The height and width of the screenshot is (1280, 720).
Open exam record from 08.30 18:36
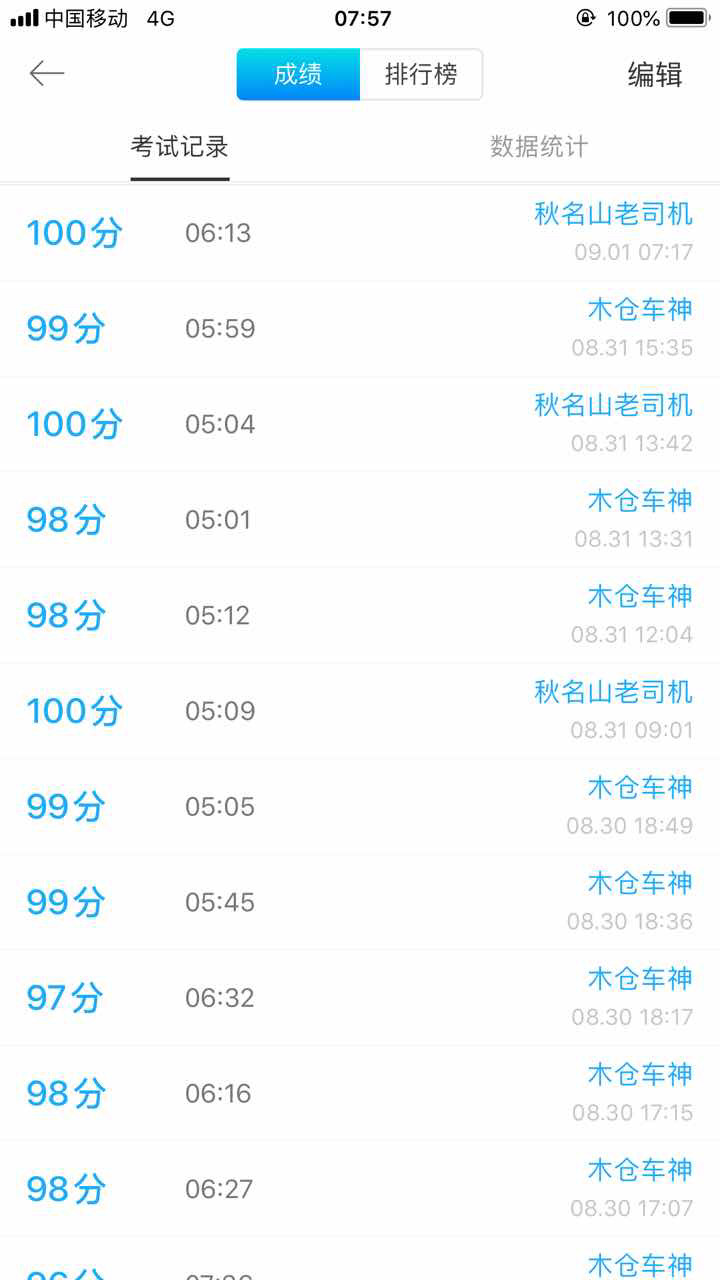360,902
